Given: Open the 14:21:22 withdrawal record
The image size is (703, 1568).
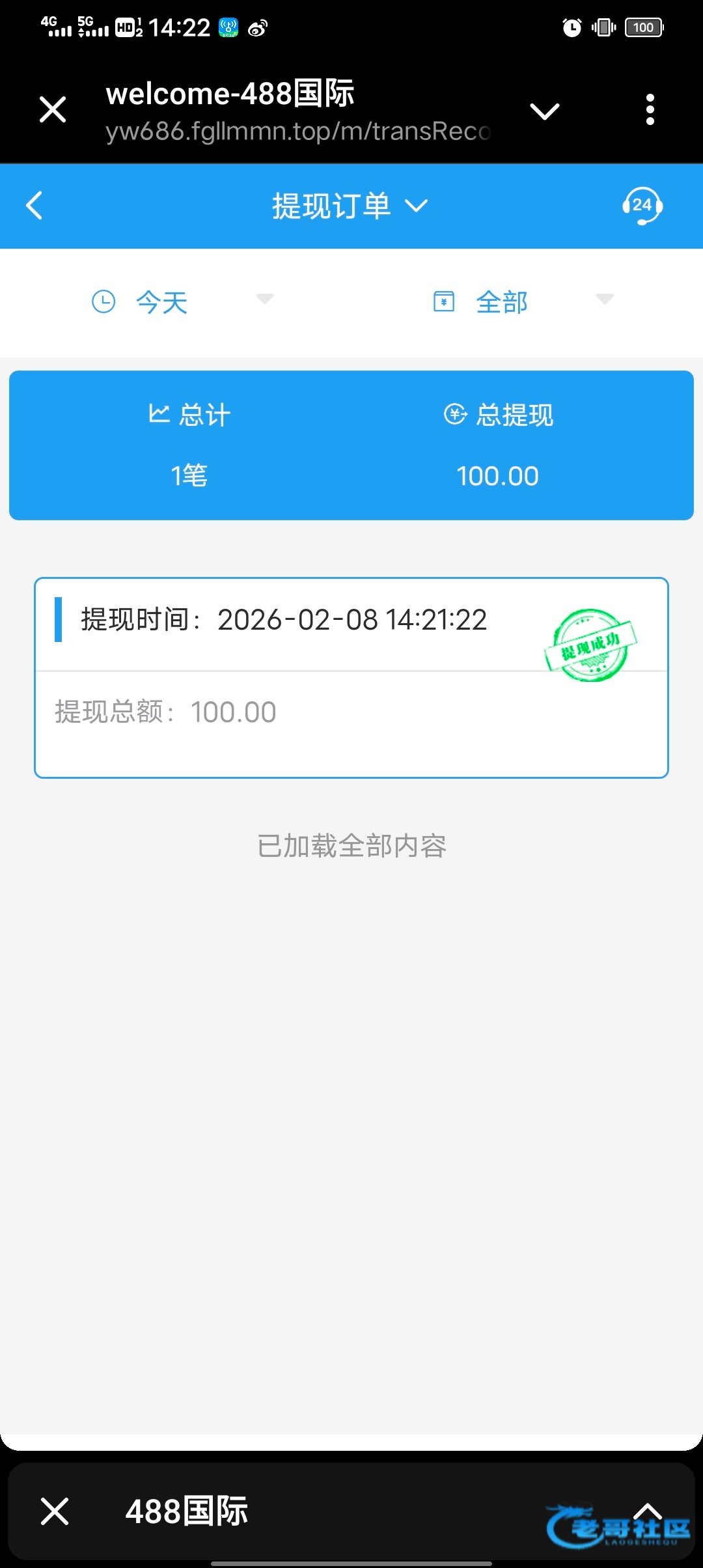Looking at the screenshot, I should (x=351, y=677).
